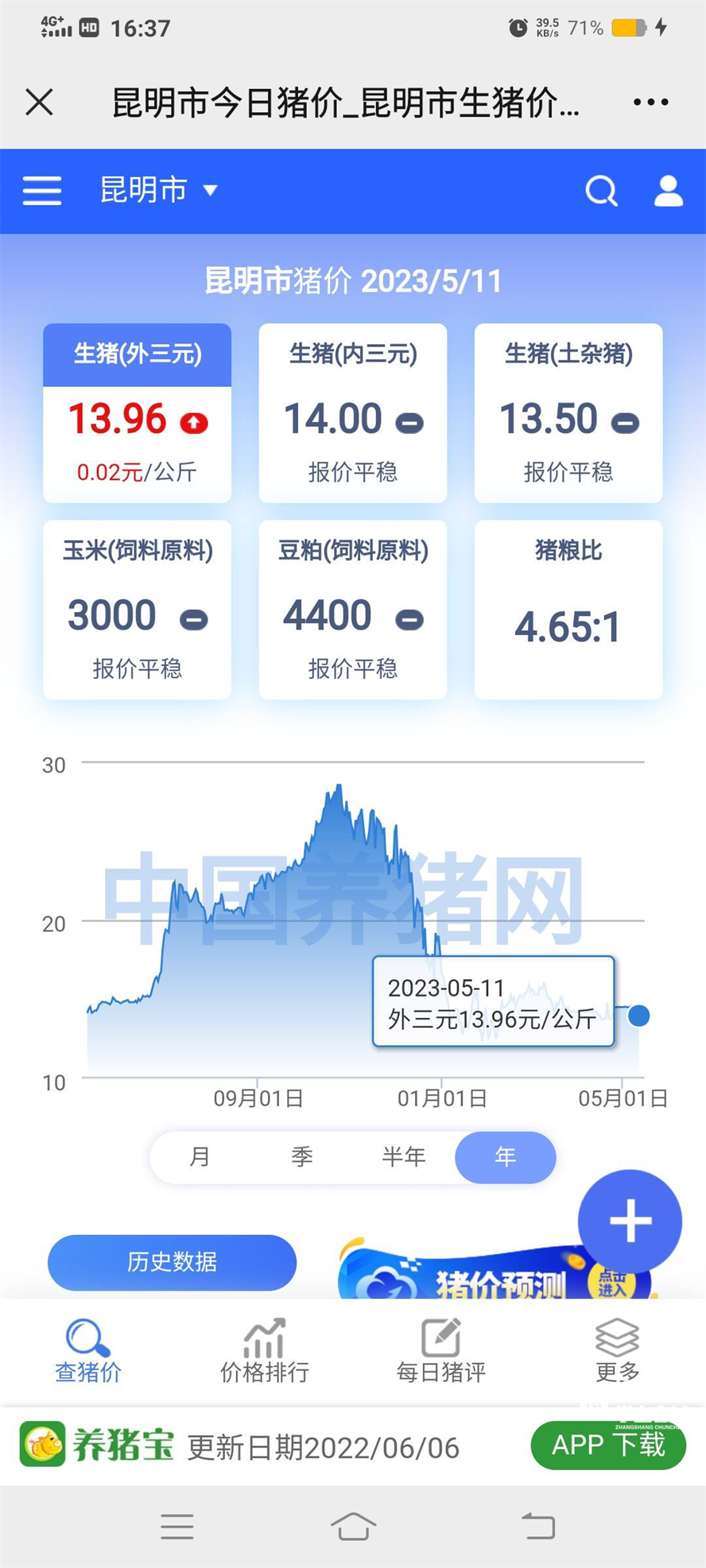Switch chart range to 月
Image resolution: width=706 pixels, height=1568 pixels.
point(200,1156)
